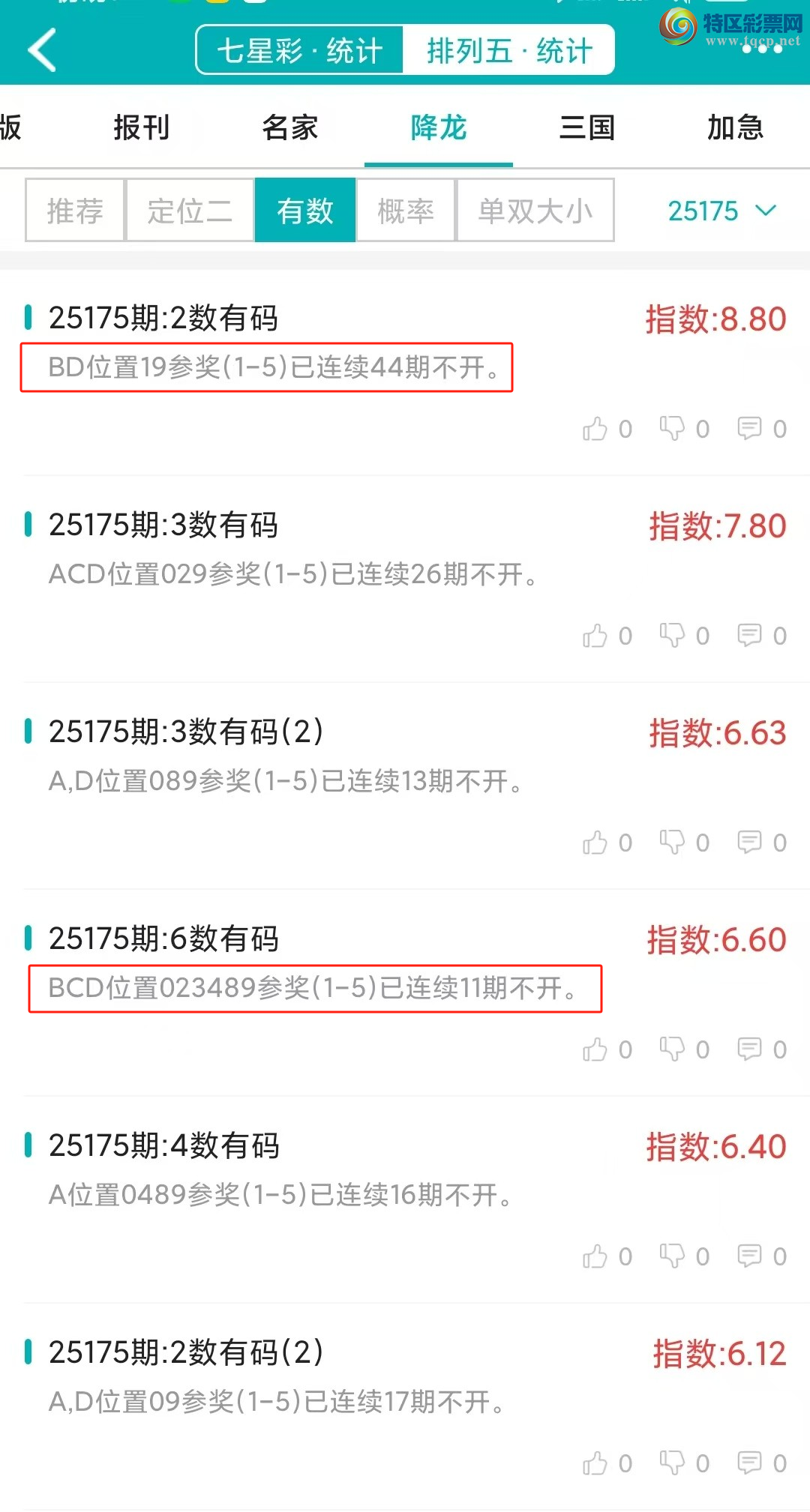Tap the 推荐 filter
The image size is (810, 1512).
(x=75, y=211)
